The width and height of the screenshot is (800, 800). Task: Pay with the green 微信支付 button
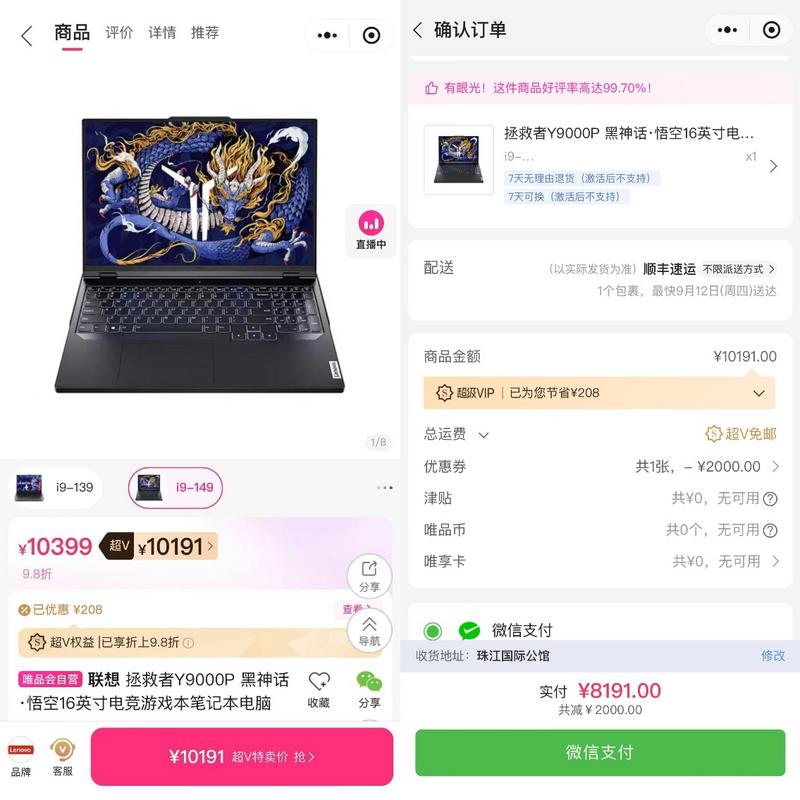click(x=600, y=752)
